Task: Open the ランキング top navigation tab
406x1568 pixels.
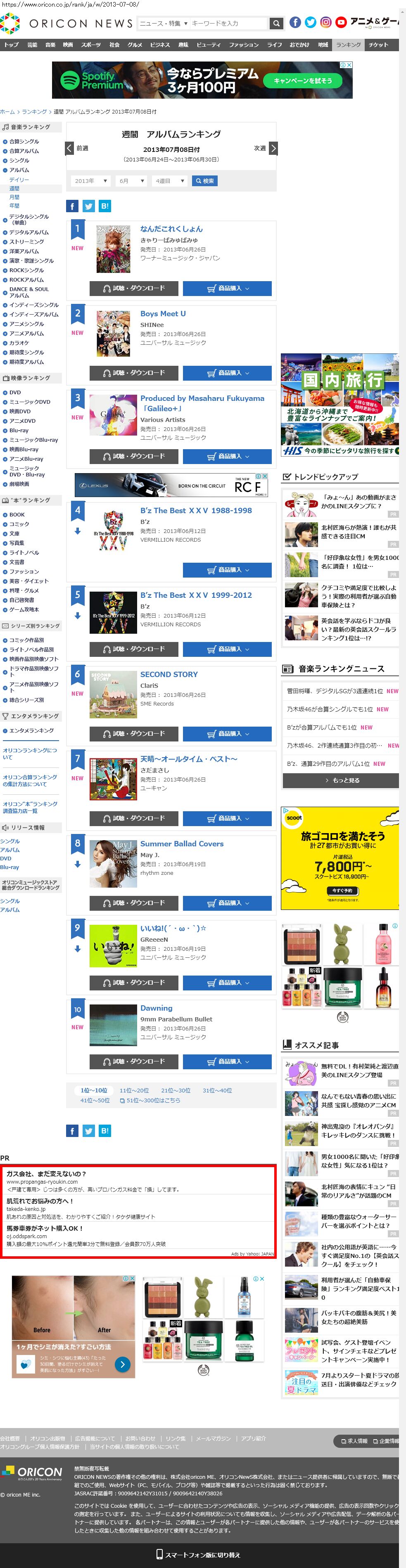Action: [x=348, y=45]
